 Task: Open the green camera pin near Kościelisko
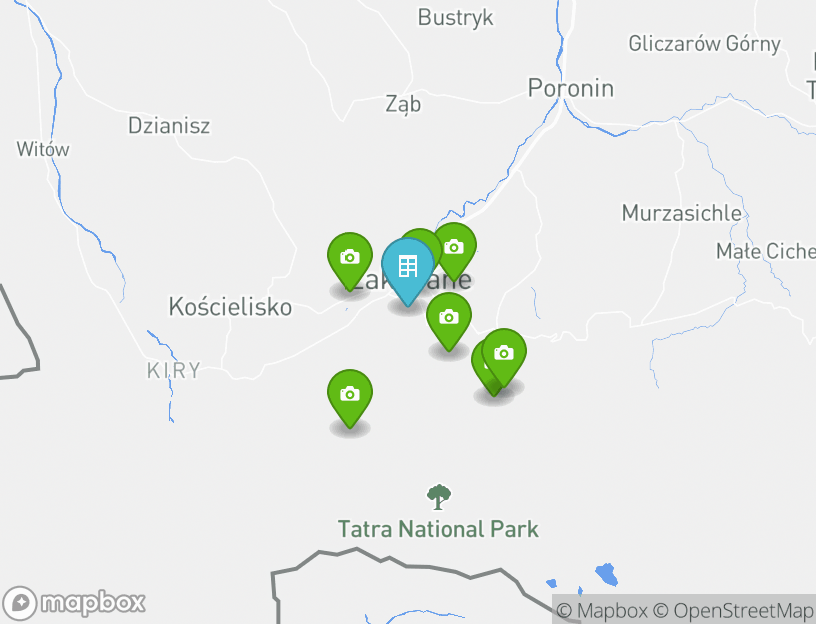[349, 258]
